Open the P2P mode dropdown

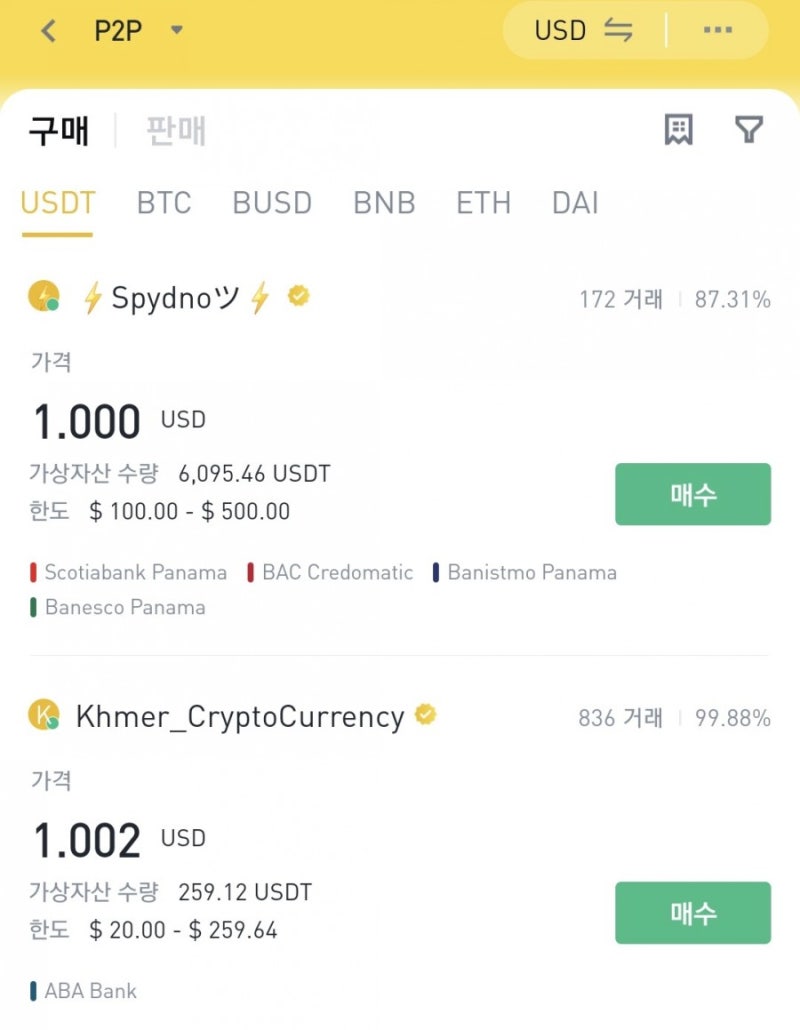pyautogui.click(x=177, y=30)
